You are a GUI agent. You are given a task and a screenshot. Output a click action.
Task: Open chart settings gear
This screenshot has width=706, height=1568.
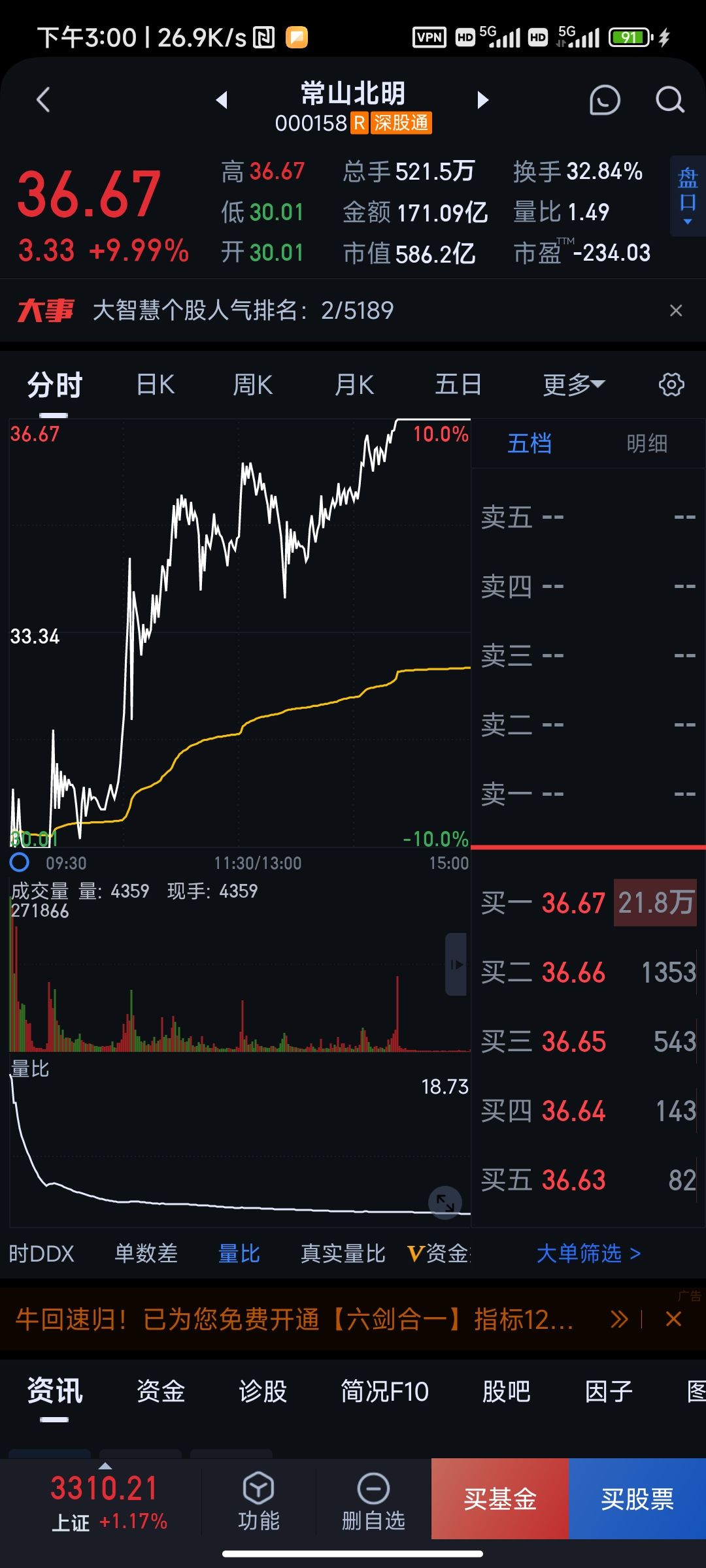coord(671,385)
